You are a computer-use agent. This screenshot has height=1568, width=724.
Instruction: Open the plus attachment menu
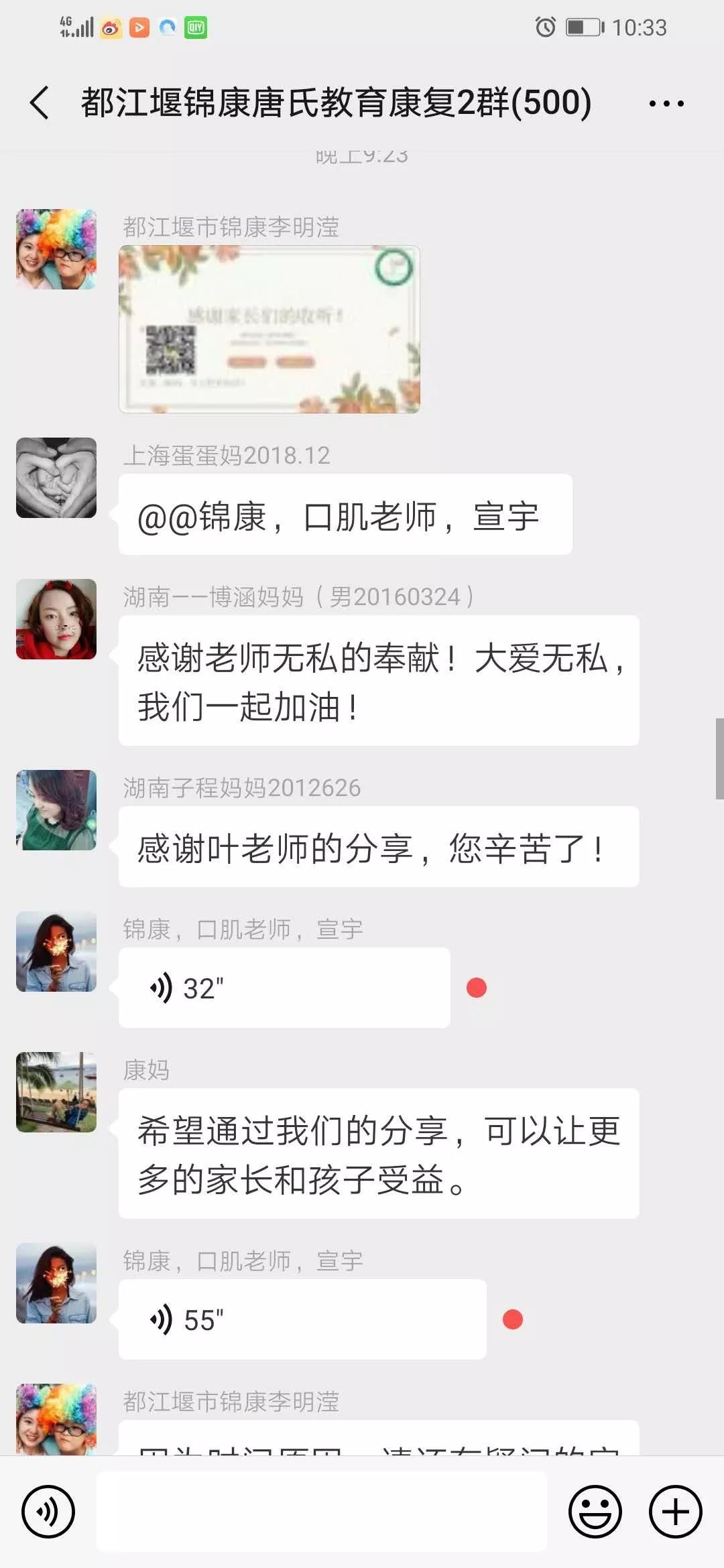coord(675,1512)
